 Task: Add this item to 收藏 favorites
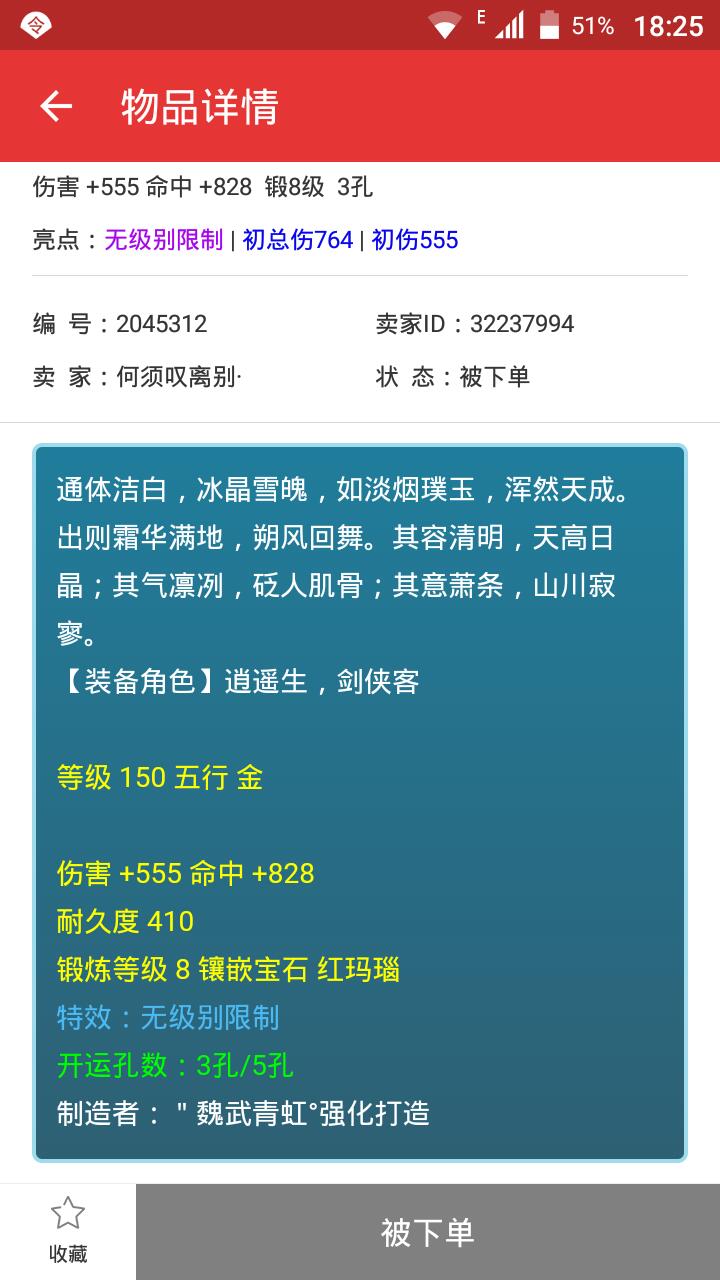coord(68,1230)
